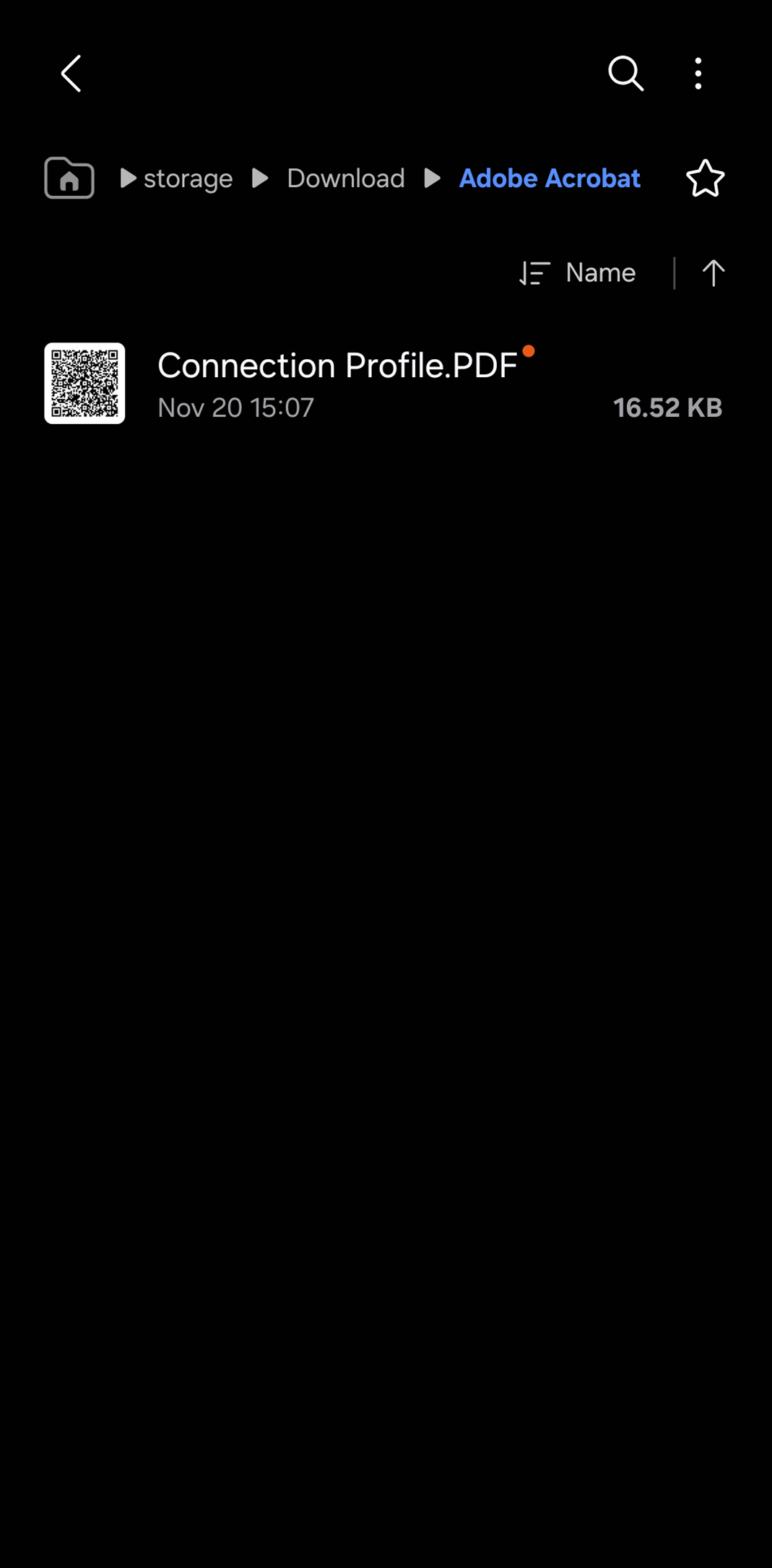Open file search
This screenshot has height=1568, width=772.
point(625,74)
